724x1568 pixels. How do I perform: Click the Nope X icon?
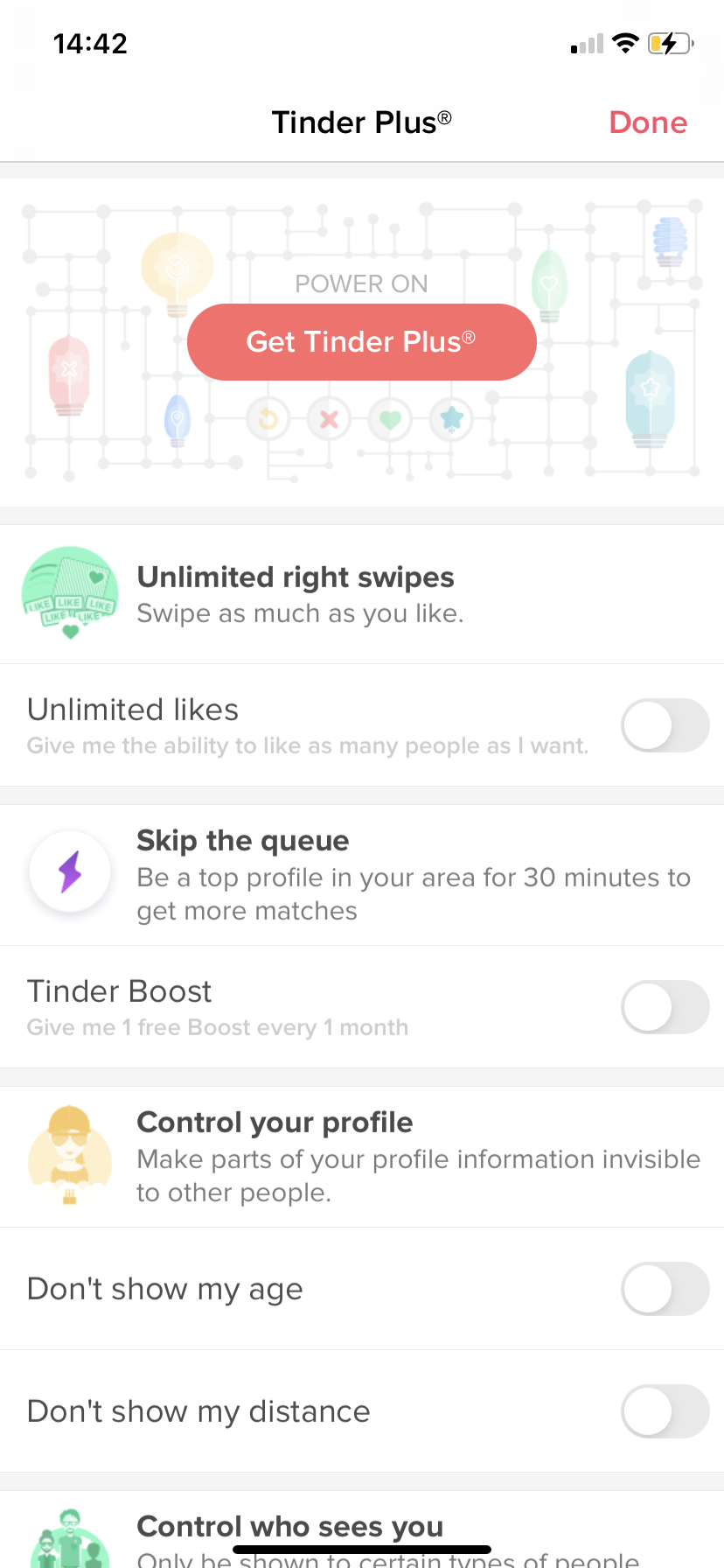328,418
